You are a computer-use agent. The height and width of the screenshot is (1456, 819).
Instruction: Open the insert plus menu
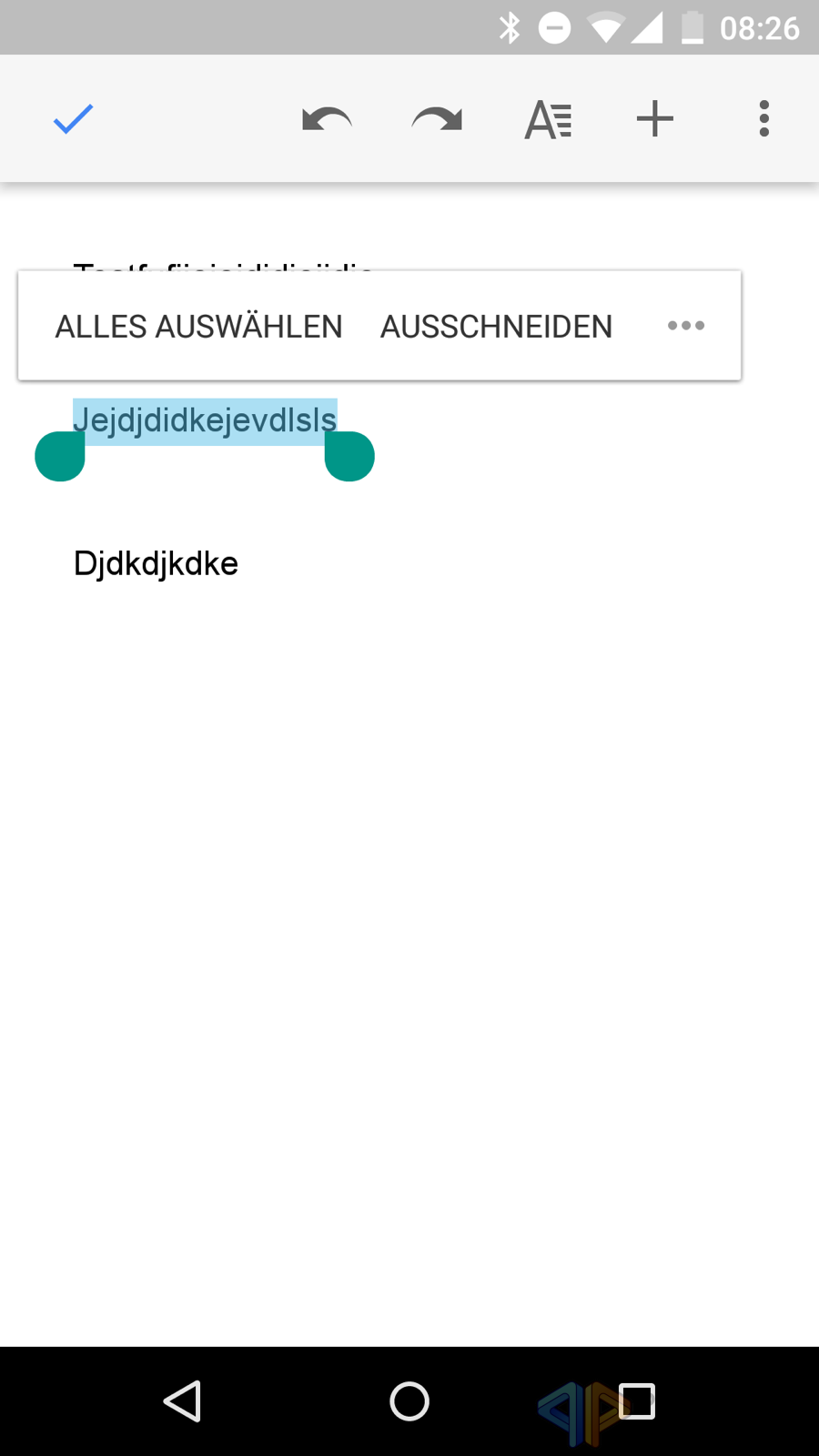655,119
